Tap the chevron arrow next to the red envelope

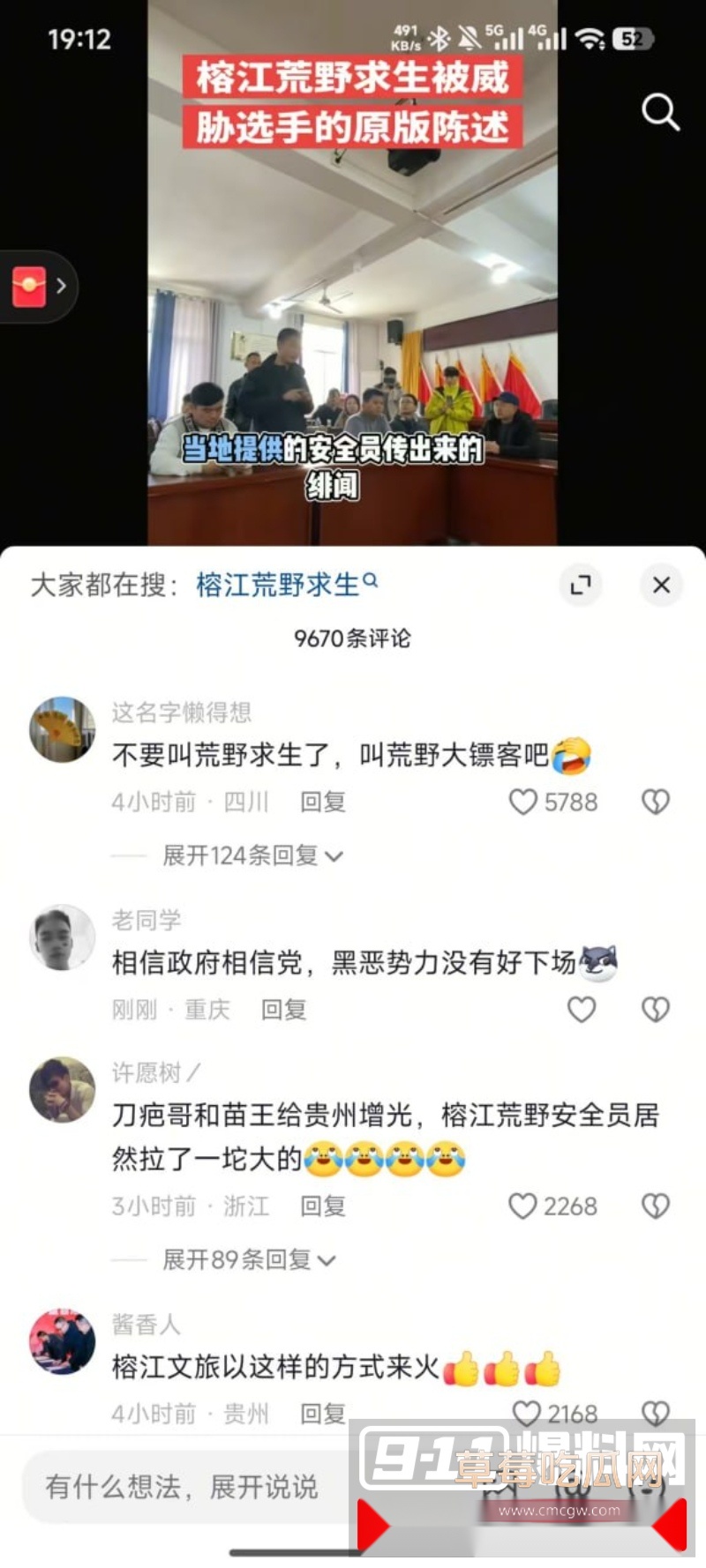(60, 286)
